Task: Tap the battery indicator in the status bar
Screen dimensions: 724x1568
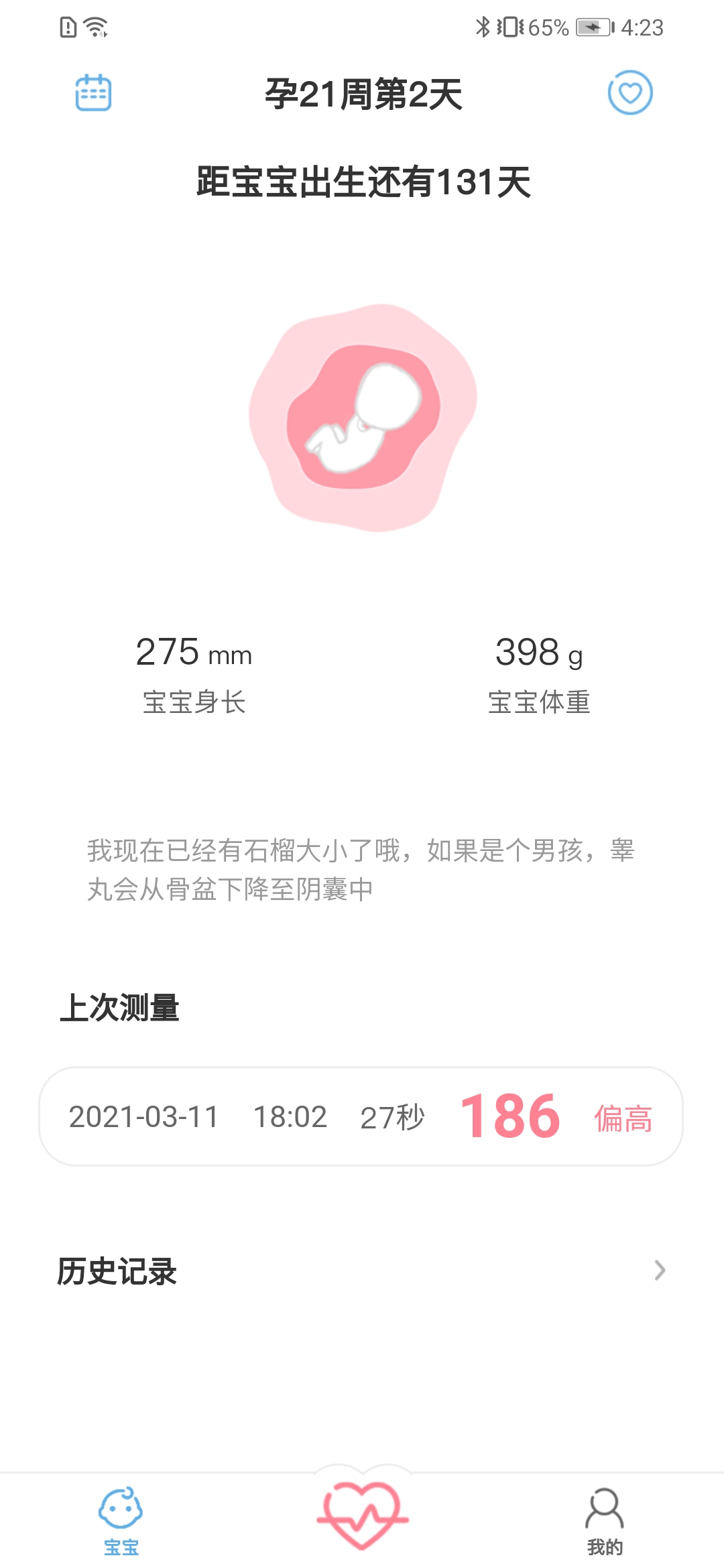Action: [x=593, y=28]
